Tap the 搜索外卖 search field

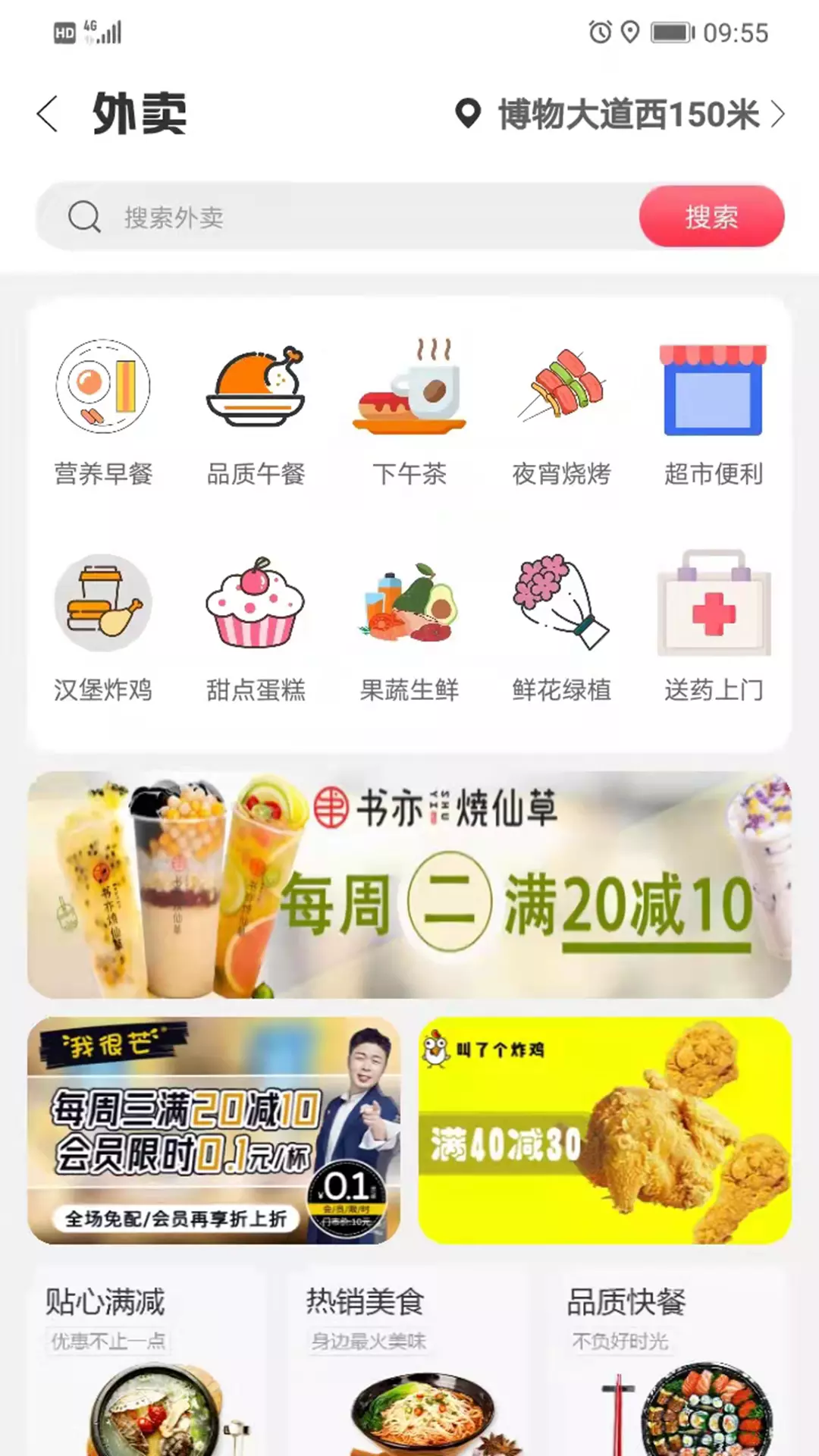pyautogui.click(x=337, y=217)
